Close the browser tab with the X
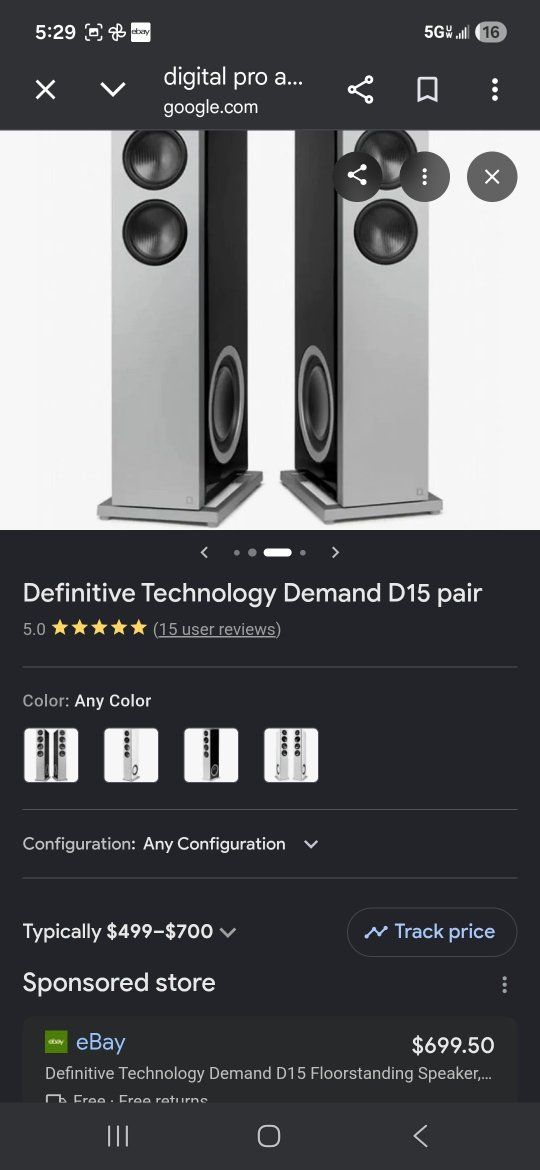 click(45, 90)
